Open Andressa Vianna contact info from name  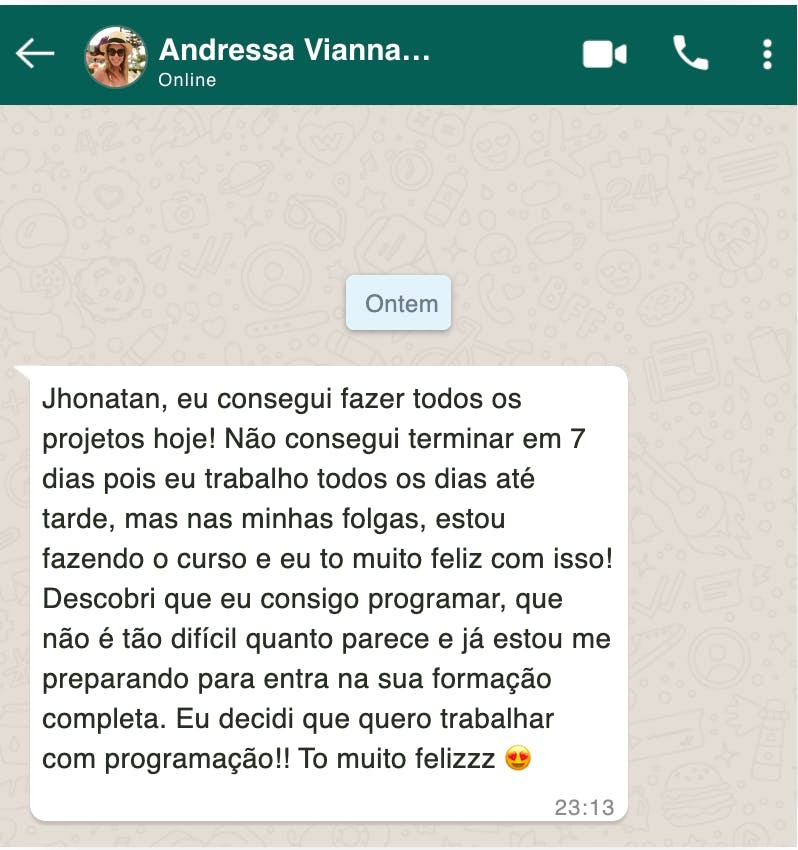[x=294, y=50]
